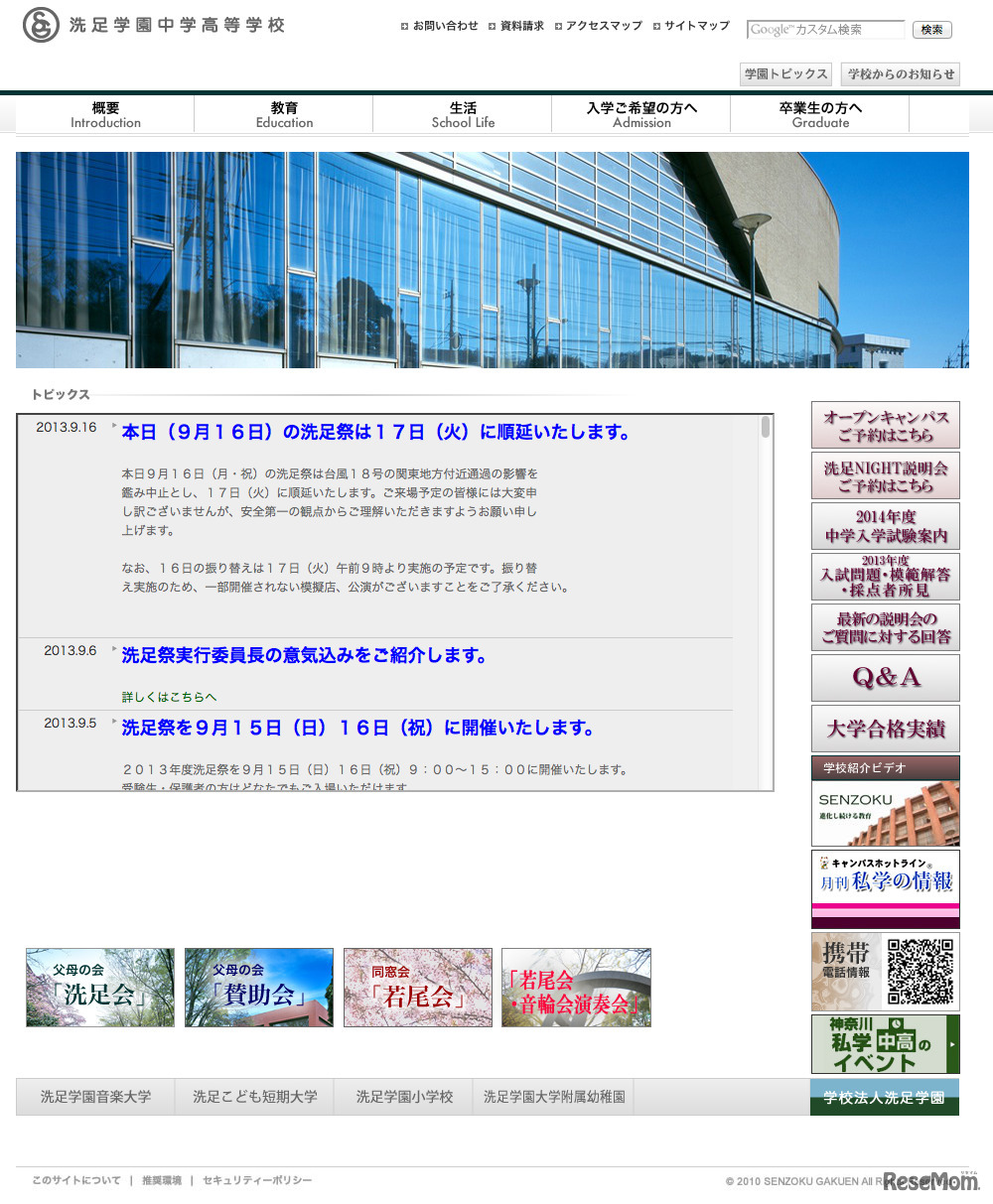Follow the 詳しくはこちらへ link
993x1204 pixels.
pos(169,697)
